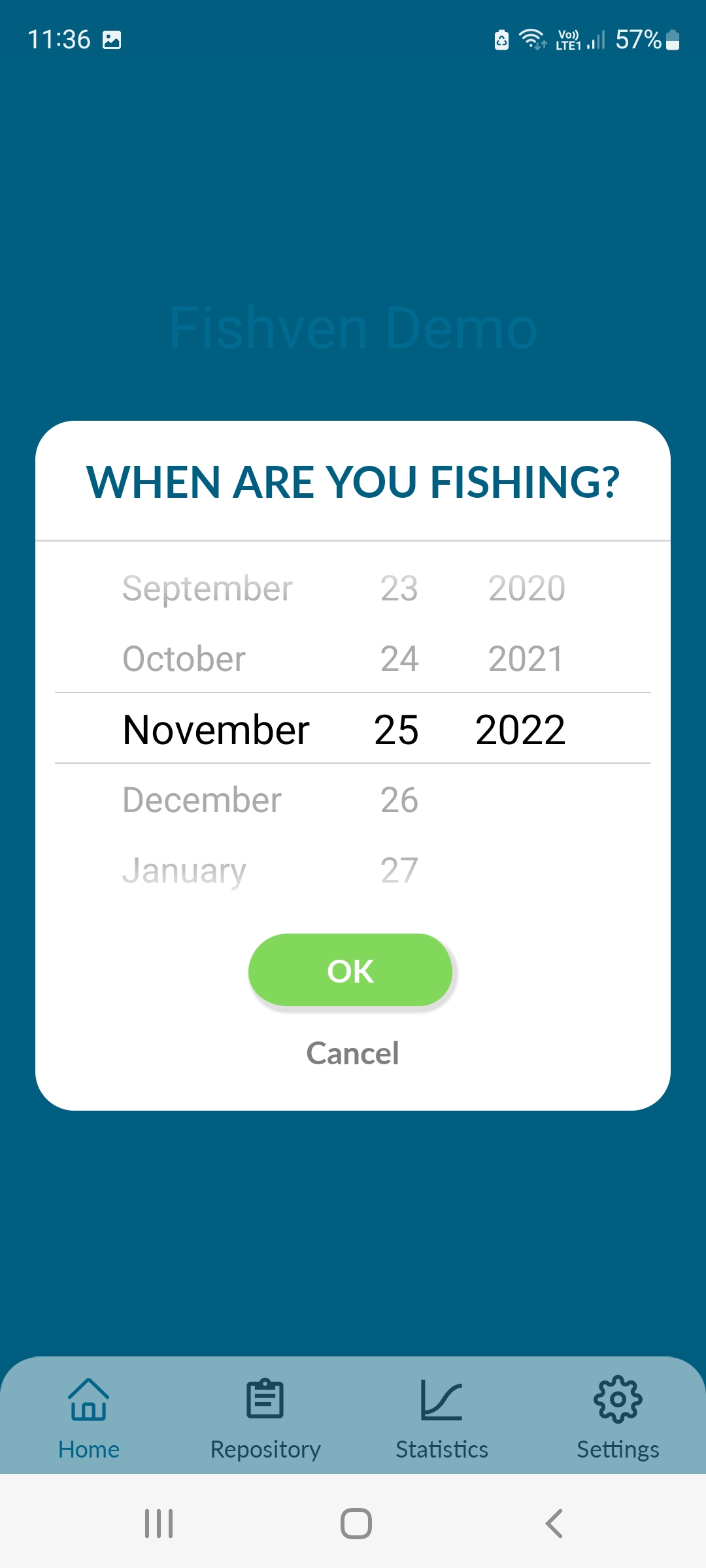Screen dimensions: 706x1568
Task: Select December in the month picker
Action: (x=202, y=800)
